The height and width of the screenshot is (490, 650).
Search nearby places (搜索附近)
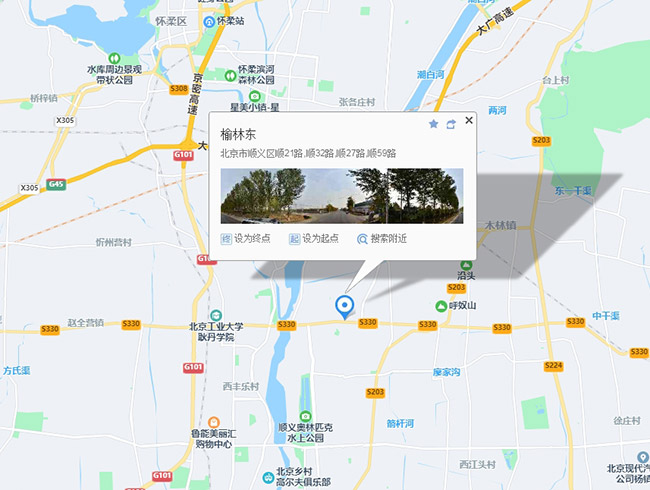tap(381, 238)
